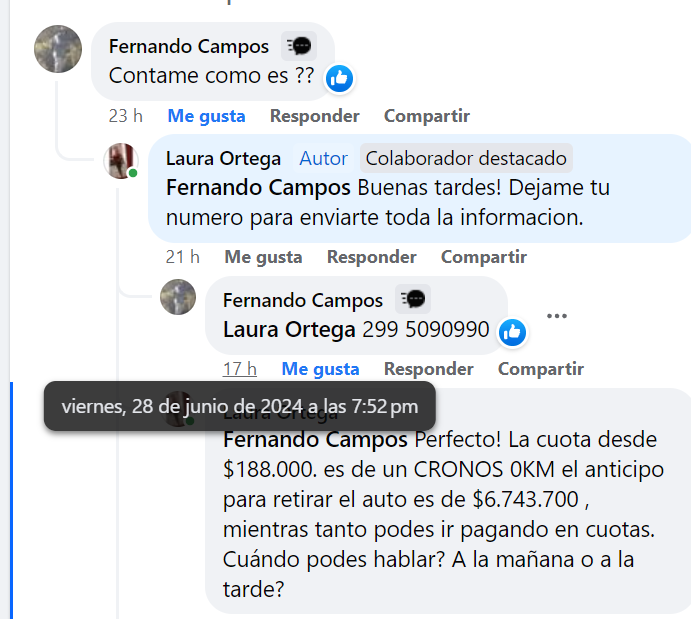691x619 pixels.
Task: Tap the Laura Ortega mention before the phone number
Action: click(x=288, y=330)
